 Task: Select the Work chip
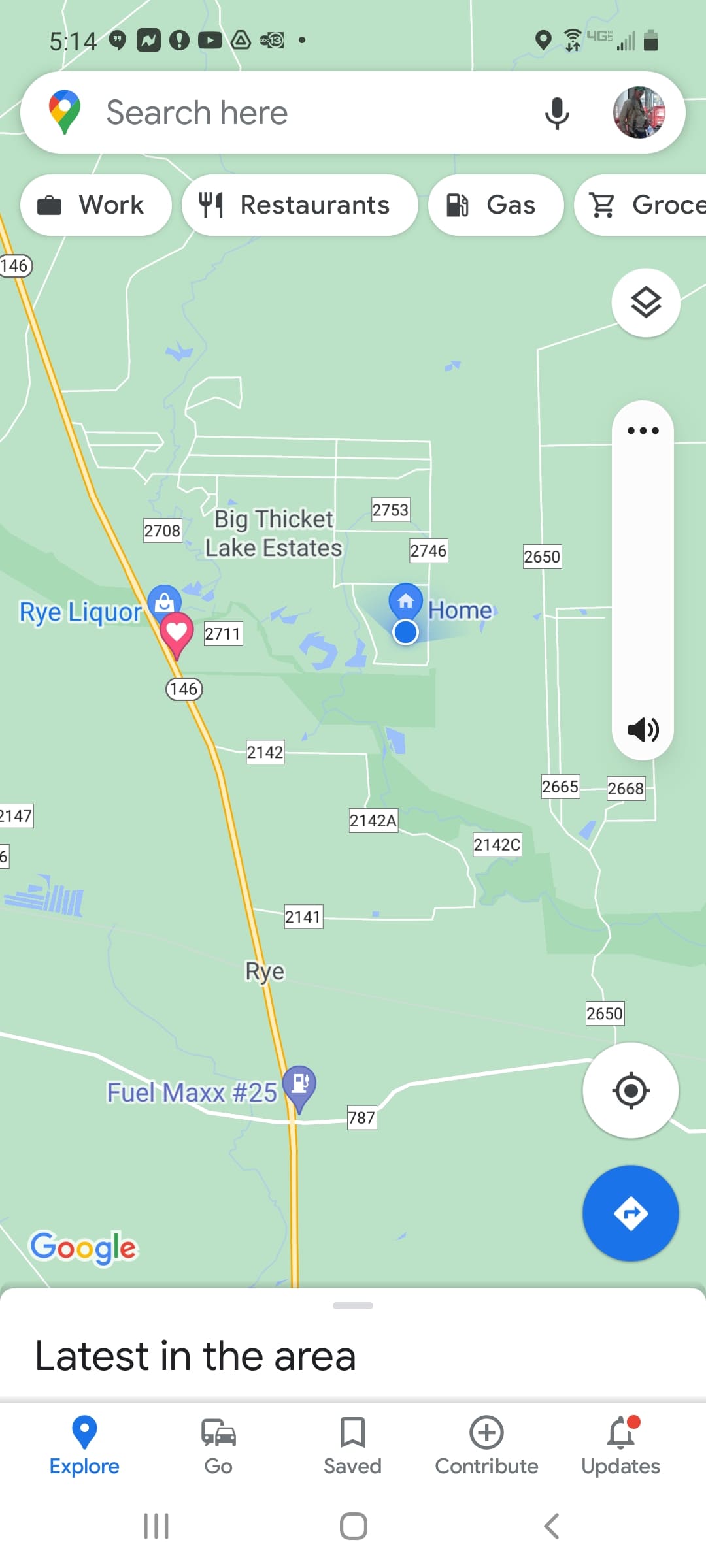pyautogui.click(x=95, y=205)
